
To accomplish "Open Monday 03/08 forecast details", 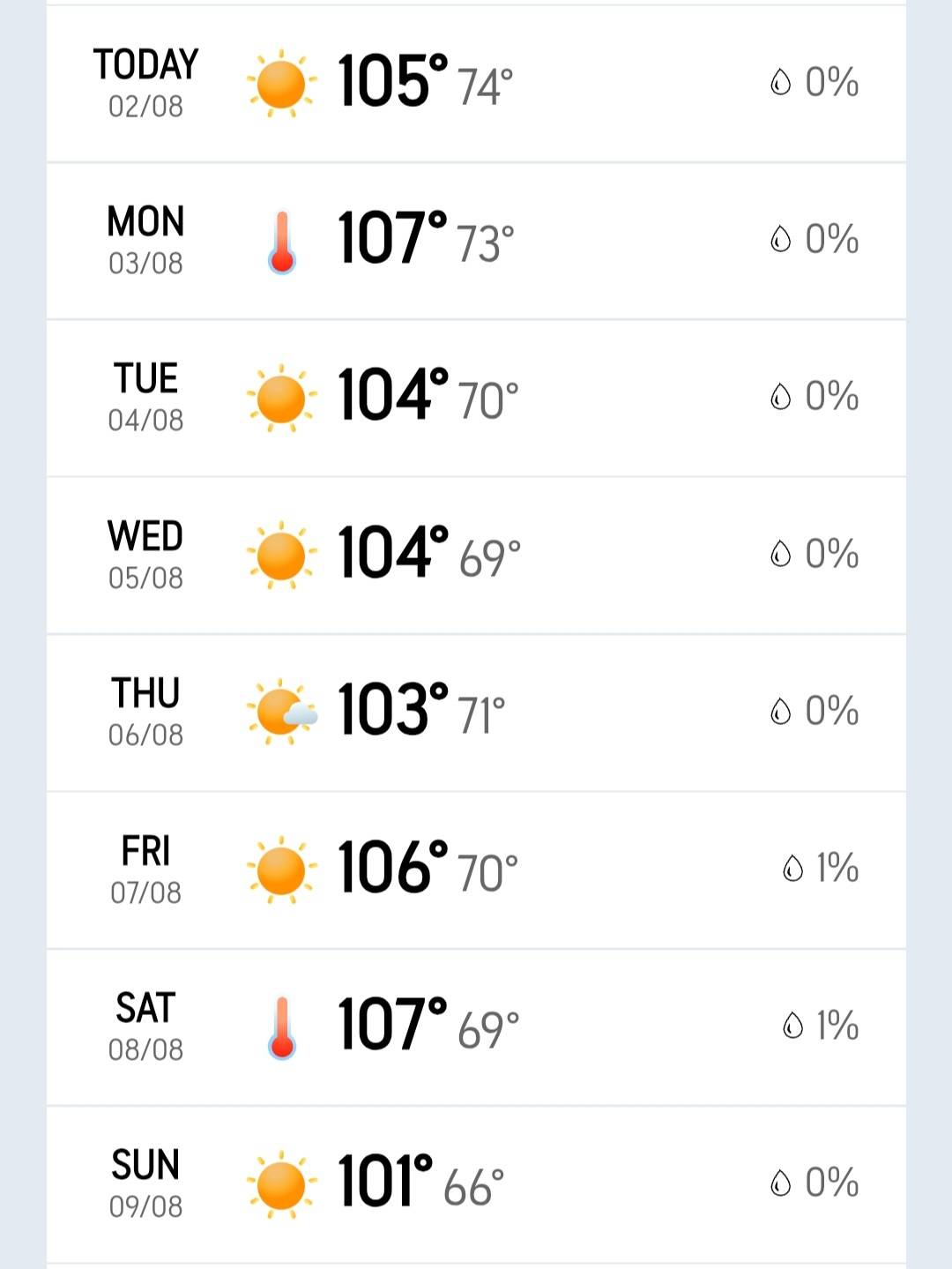I will [476, 241].
